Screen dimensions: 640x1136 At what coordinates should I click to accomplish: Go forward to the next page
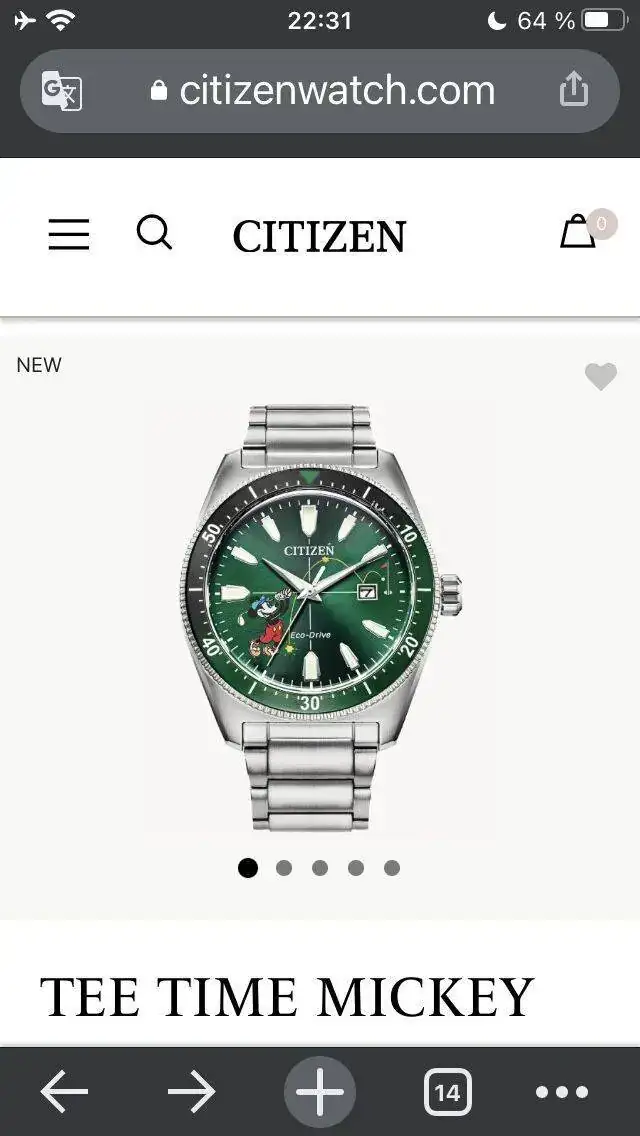pyautogui.click(x=192, y=1091)
